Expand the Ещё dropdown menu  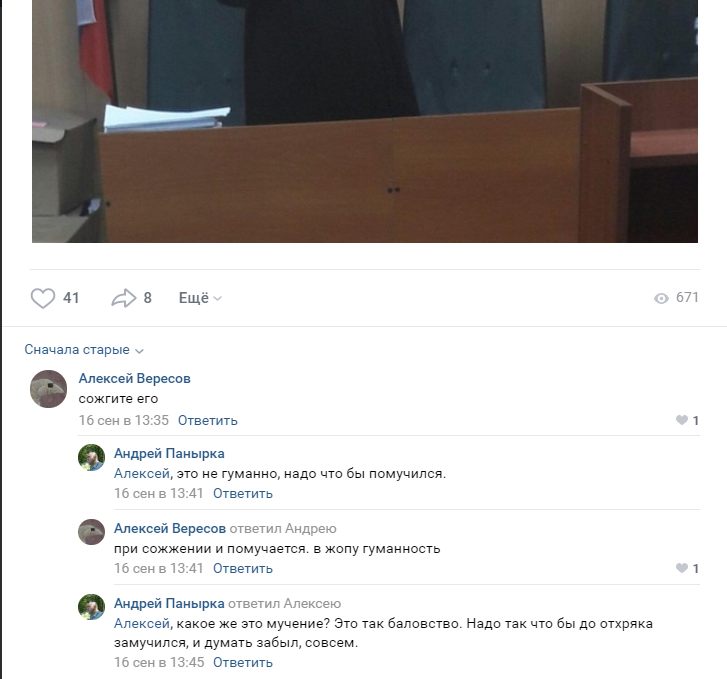[x=199, y=298]
